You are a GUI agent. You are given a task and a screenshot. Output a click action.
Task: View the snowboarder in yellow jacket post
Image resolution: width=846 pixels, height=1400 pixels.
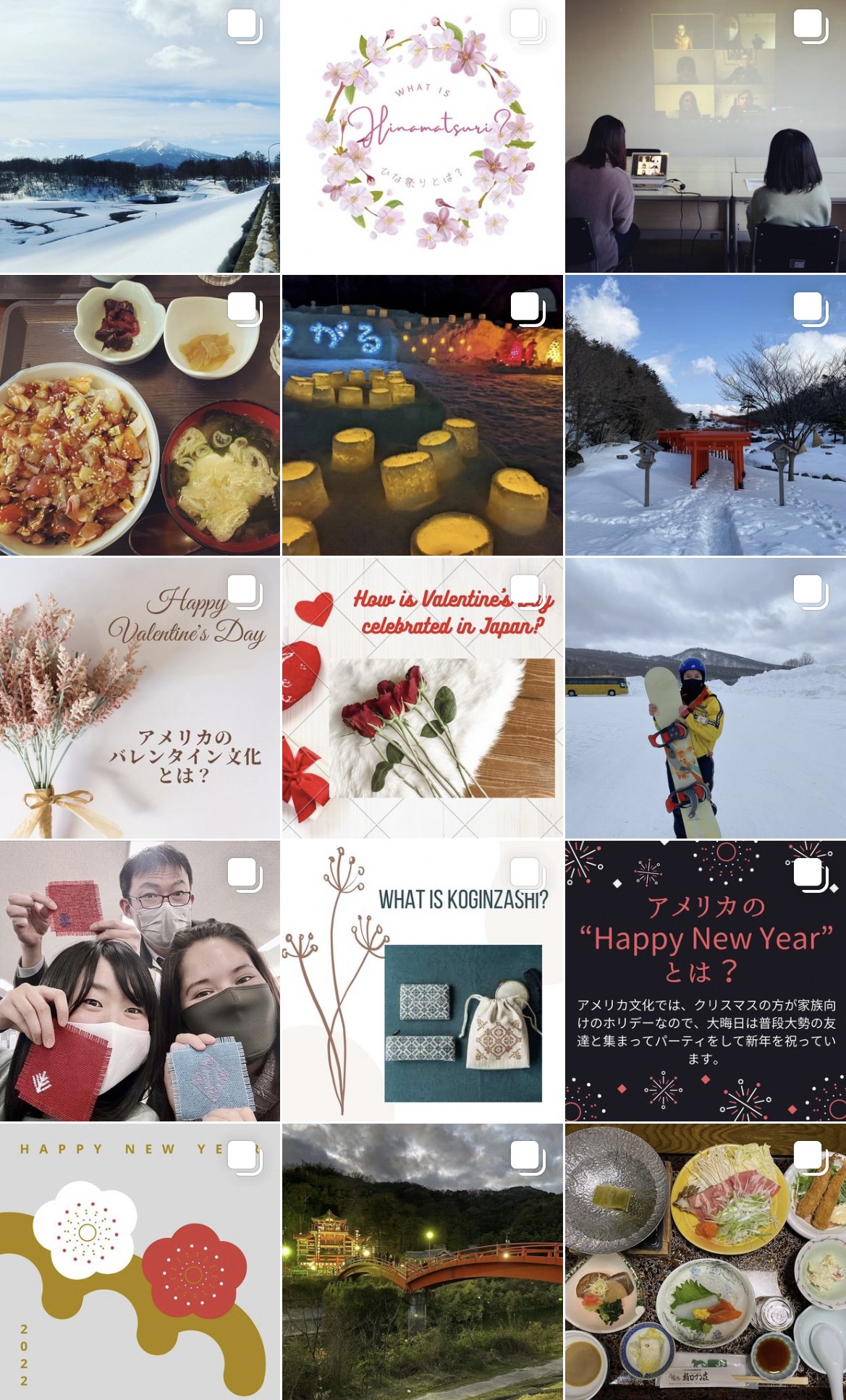coord(705,697)
